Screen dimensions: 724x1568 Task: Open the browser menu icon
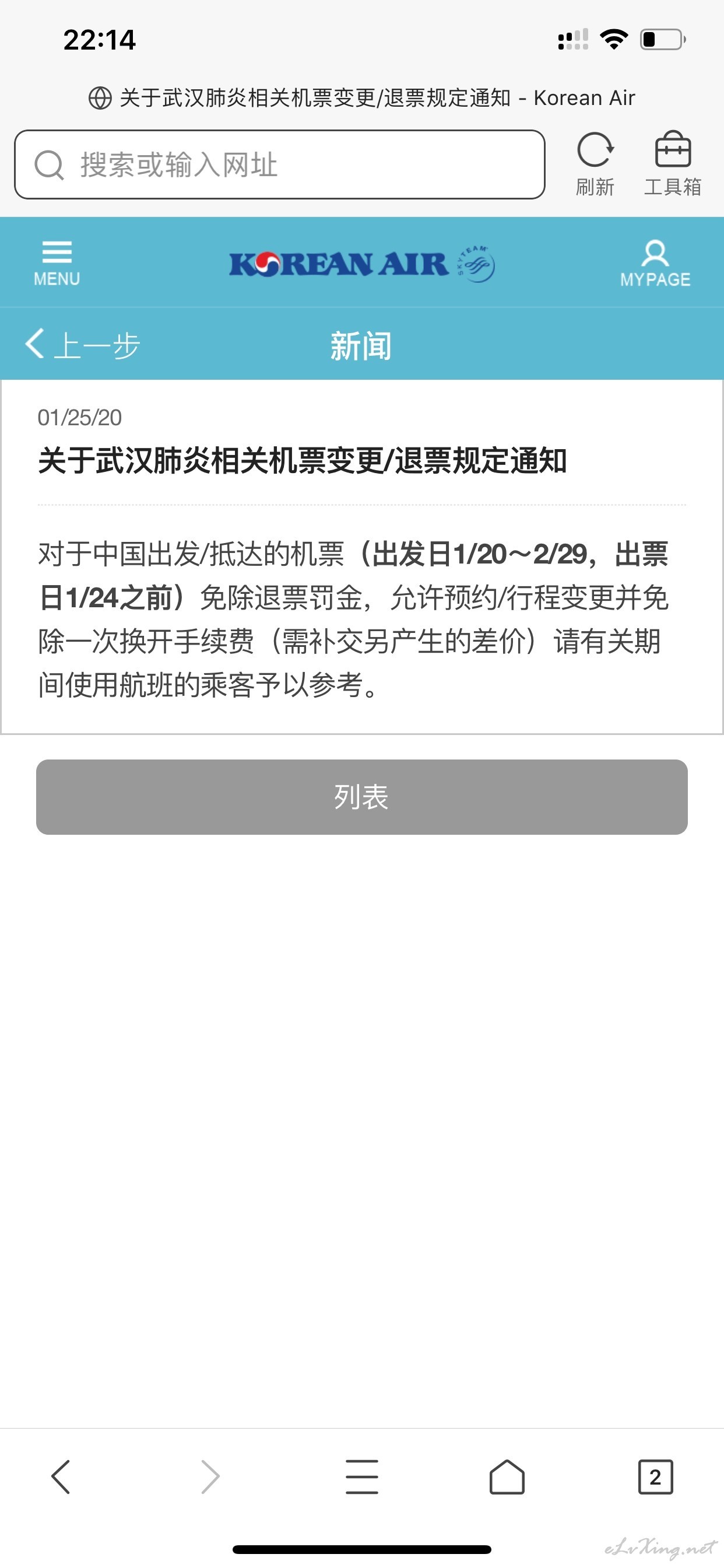362,1476
